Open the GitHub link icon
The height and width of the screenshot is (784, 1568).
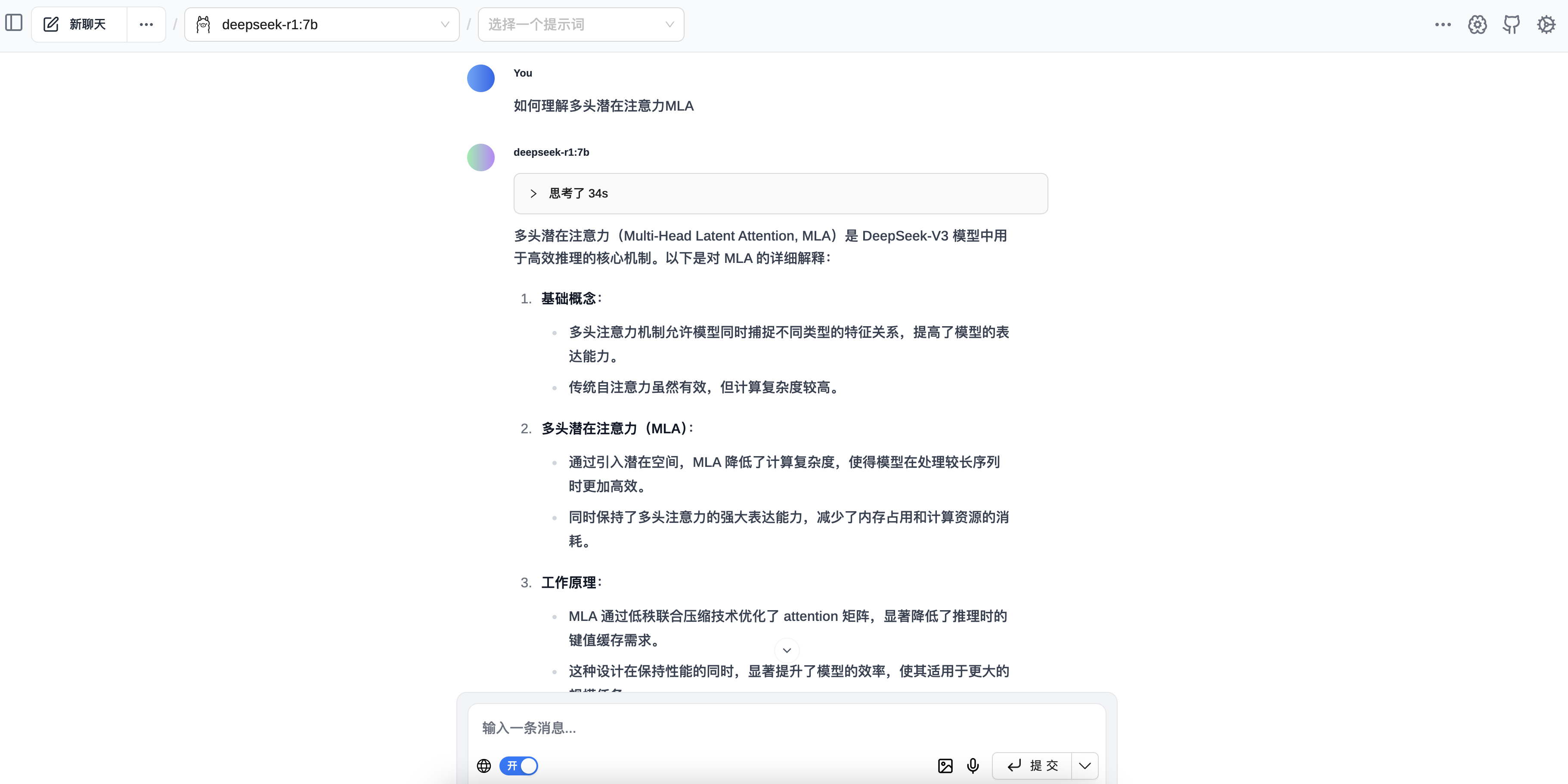1512,25
